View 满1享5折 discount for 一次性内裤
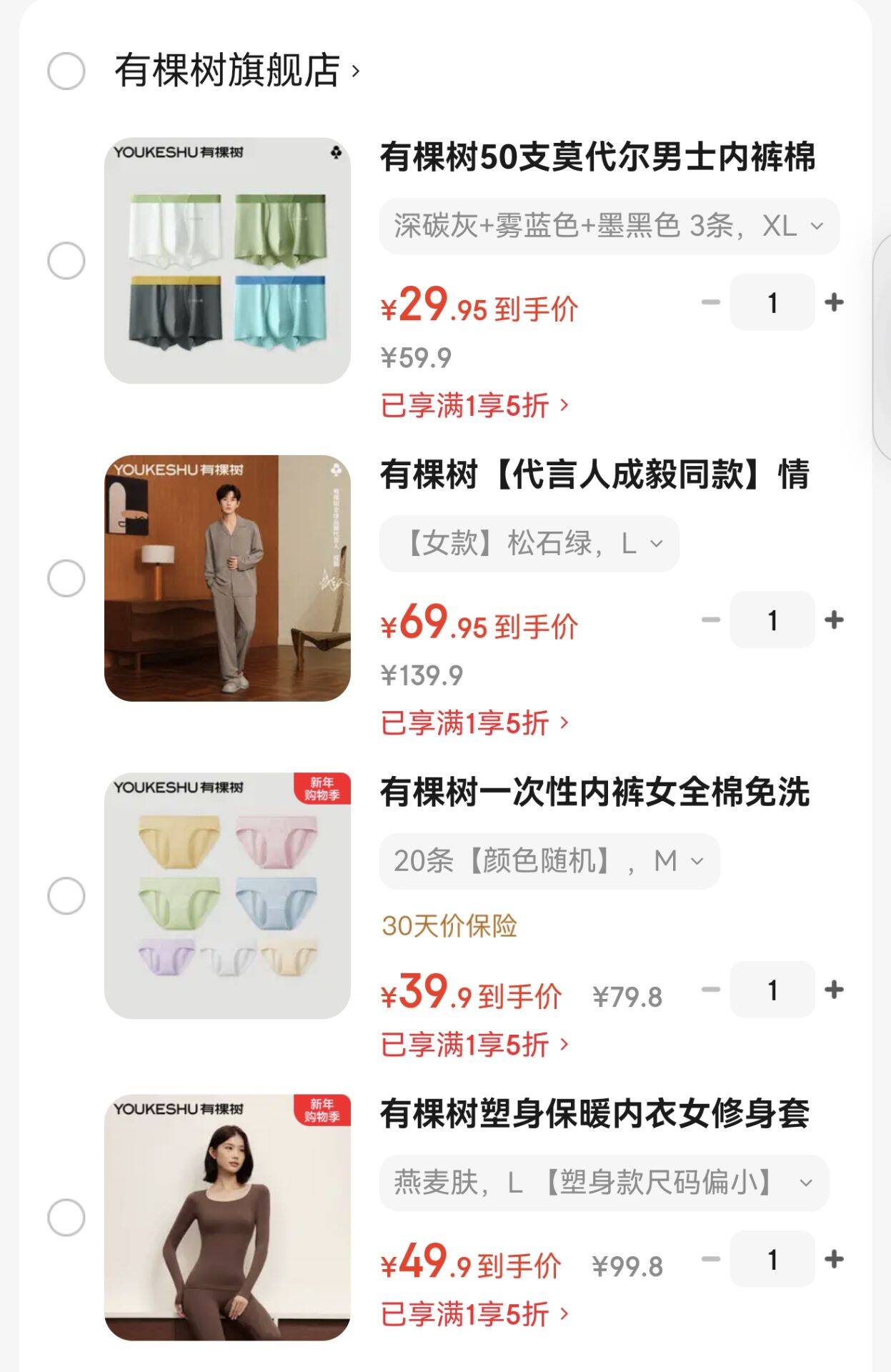 tap(474, 1045)
